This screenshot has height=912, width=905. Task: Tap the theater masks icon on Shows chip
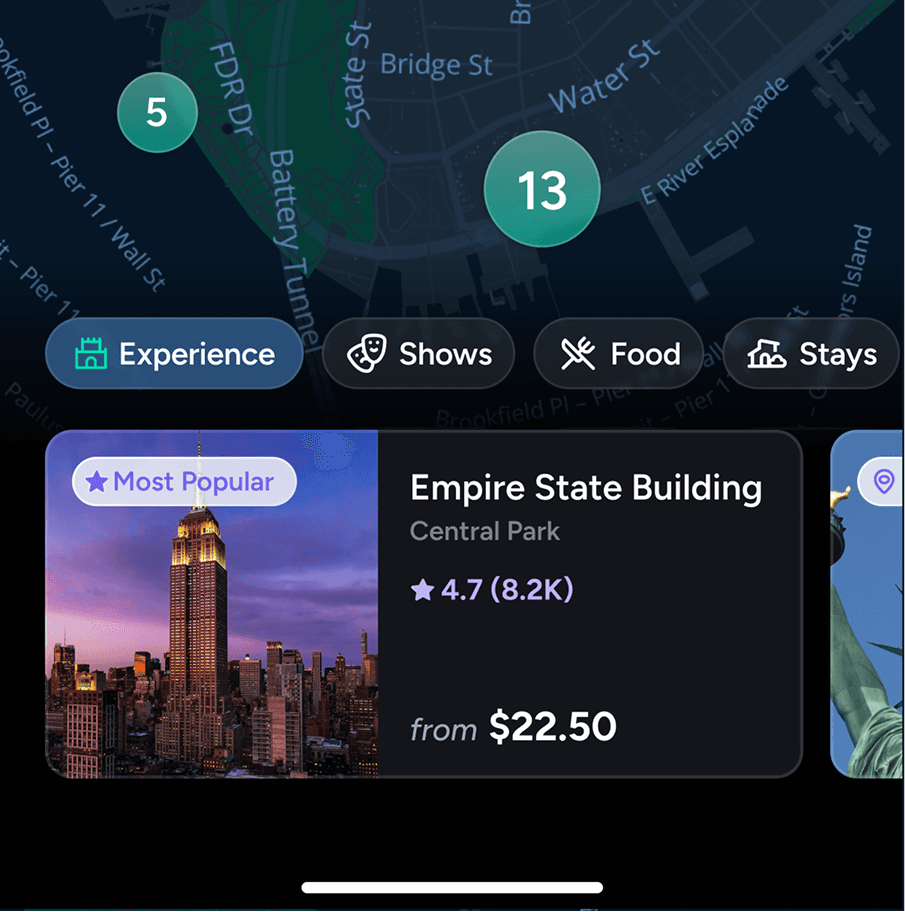(369, 353)
